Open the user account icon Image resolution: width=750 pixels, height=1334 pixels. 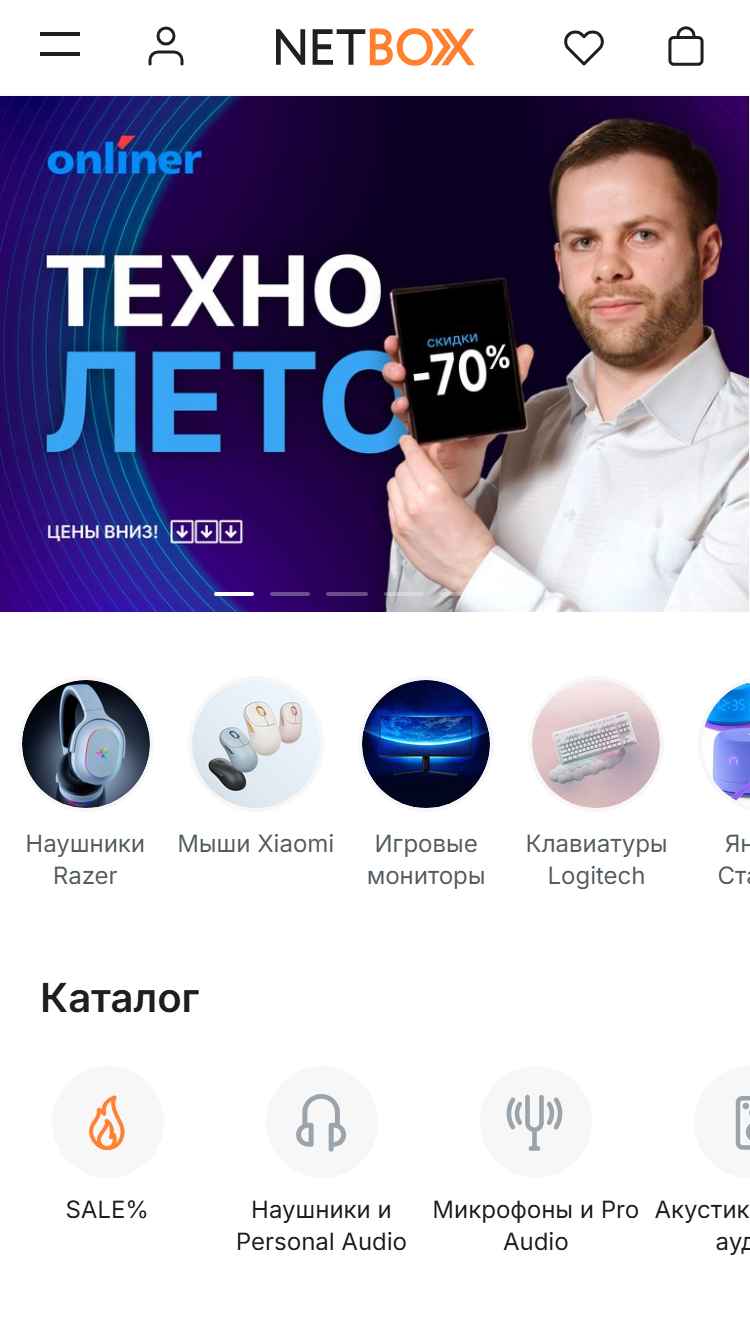(x=166, y=46)
